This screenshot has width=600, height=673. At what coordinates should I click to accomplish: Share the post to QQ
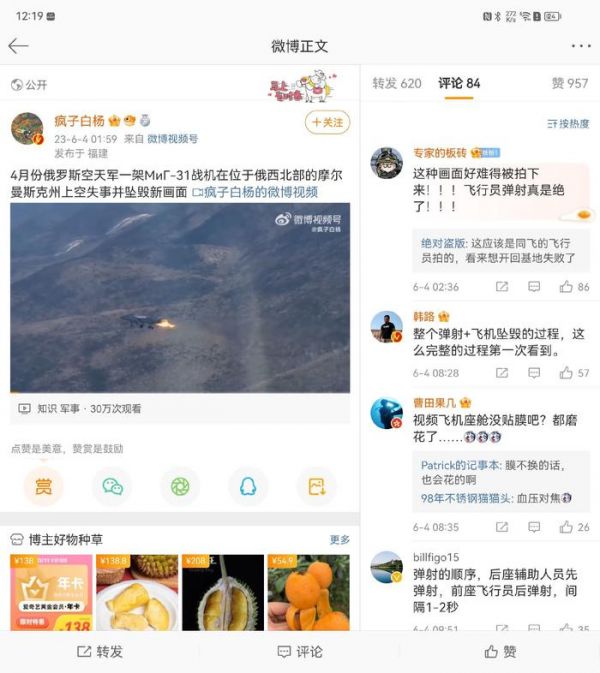248,487
